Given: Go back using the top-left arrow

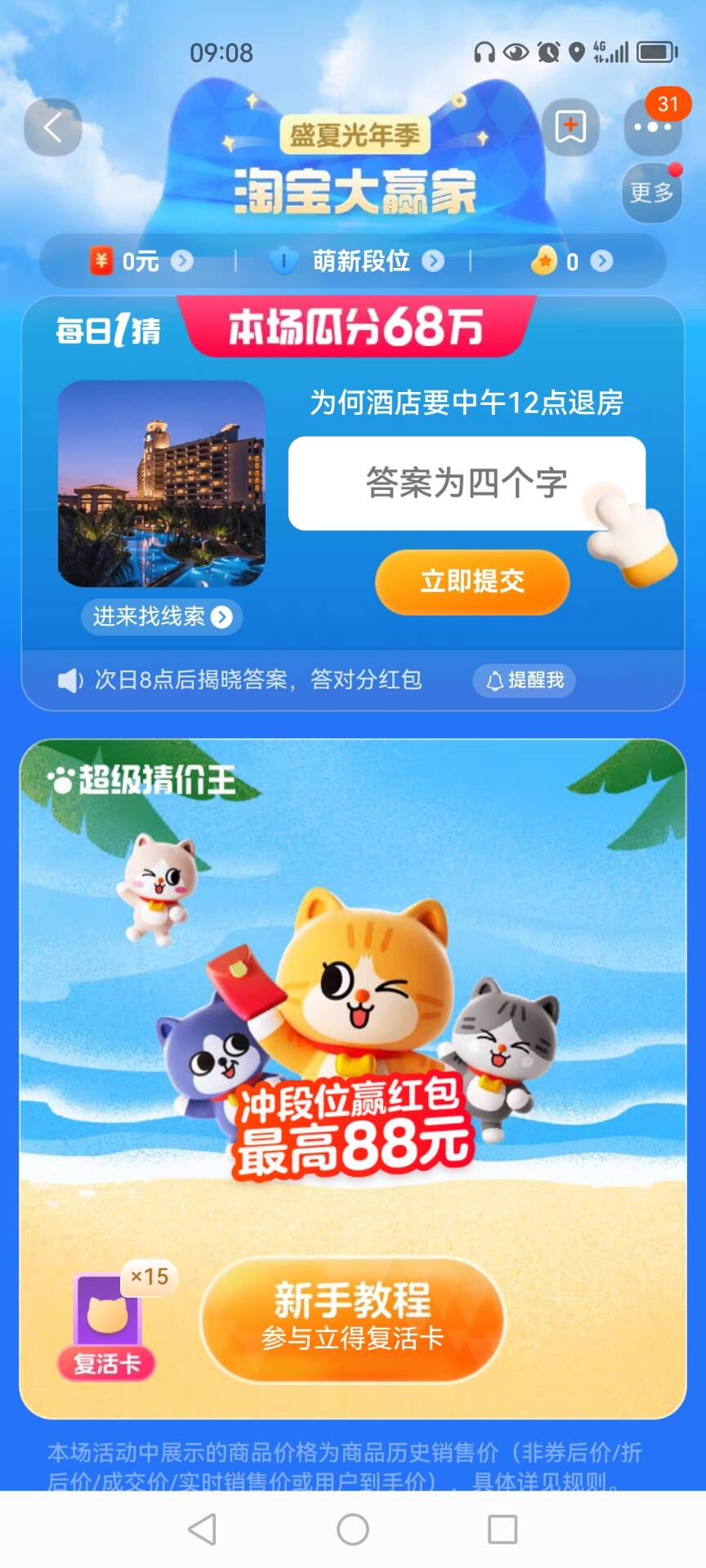Looking at the screenshot, I should pyautogui.click(x=53, y=127).
